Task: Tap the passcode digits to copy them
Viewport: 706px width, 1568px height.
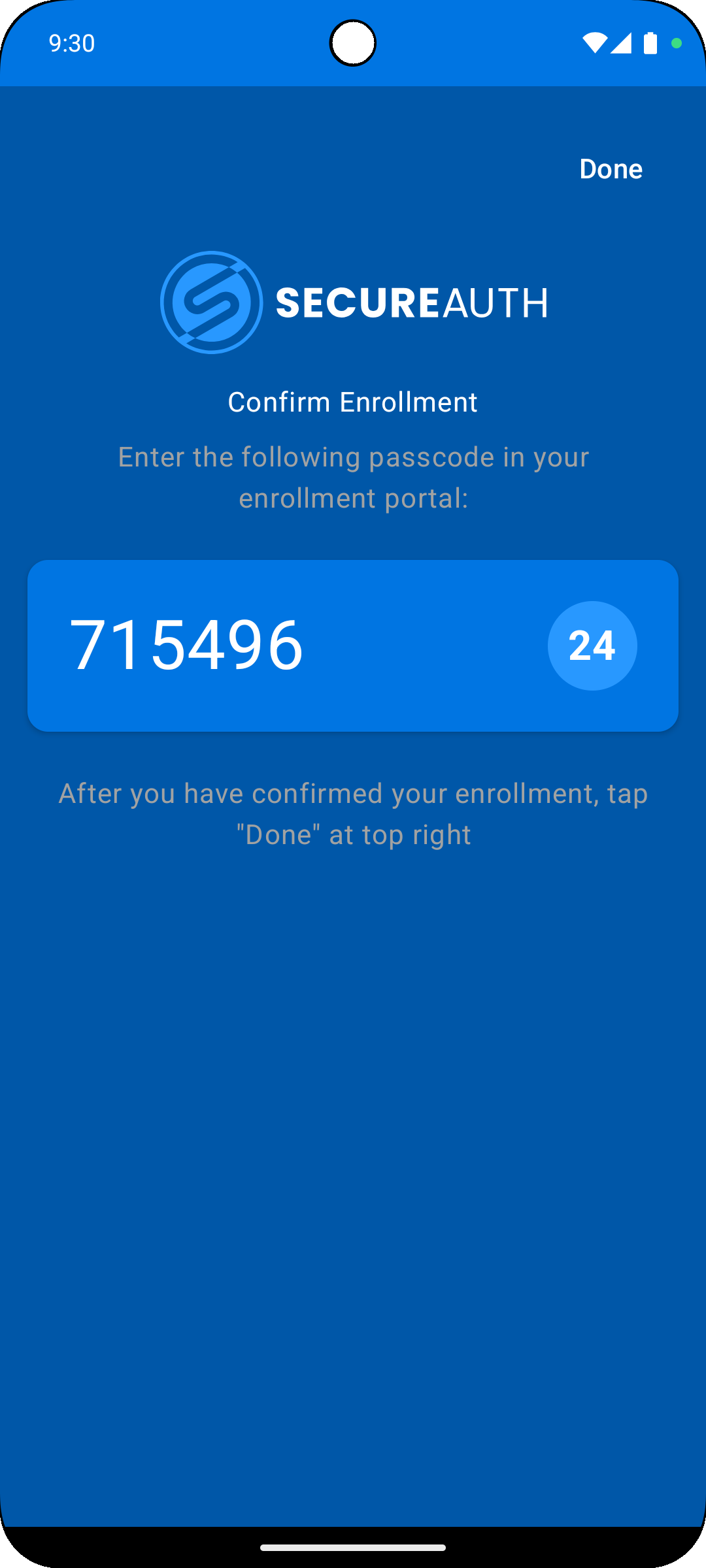Action: pos(188,645)
